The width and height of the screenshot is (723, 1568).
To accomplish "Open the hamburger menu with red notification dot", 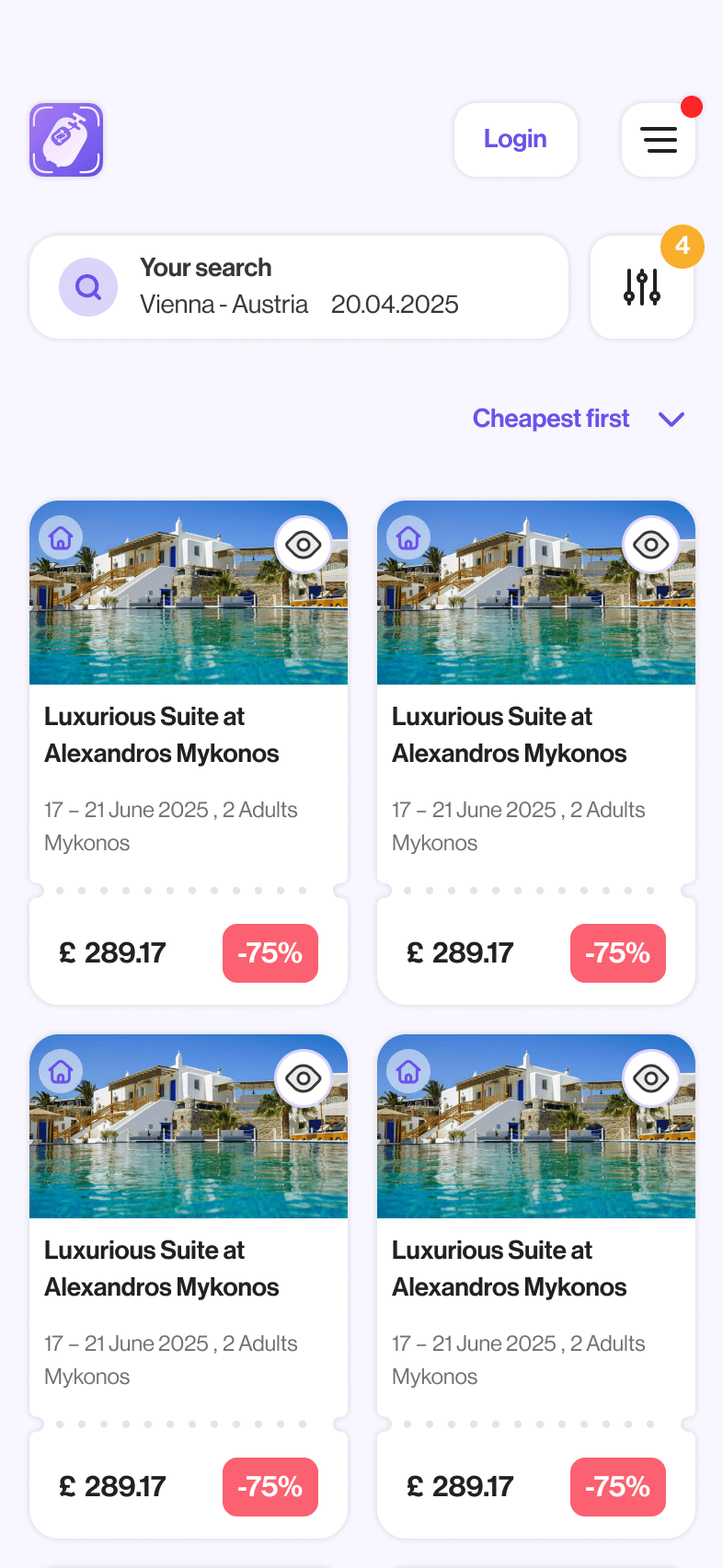I will click(659, 140).
